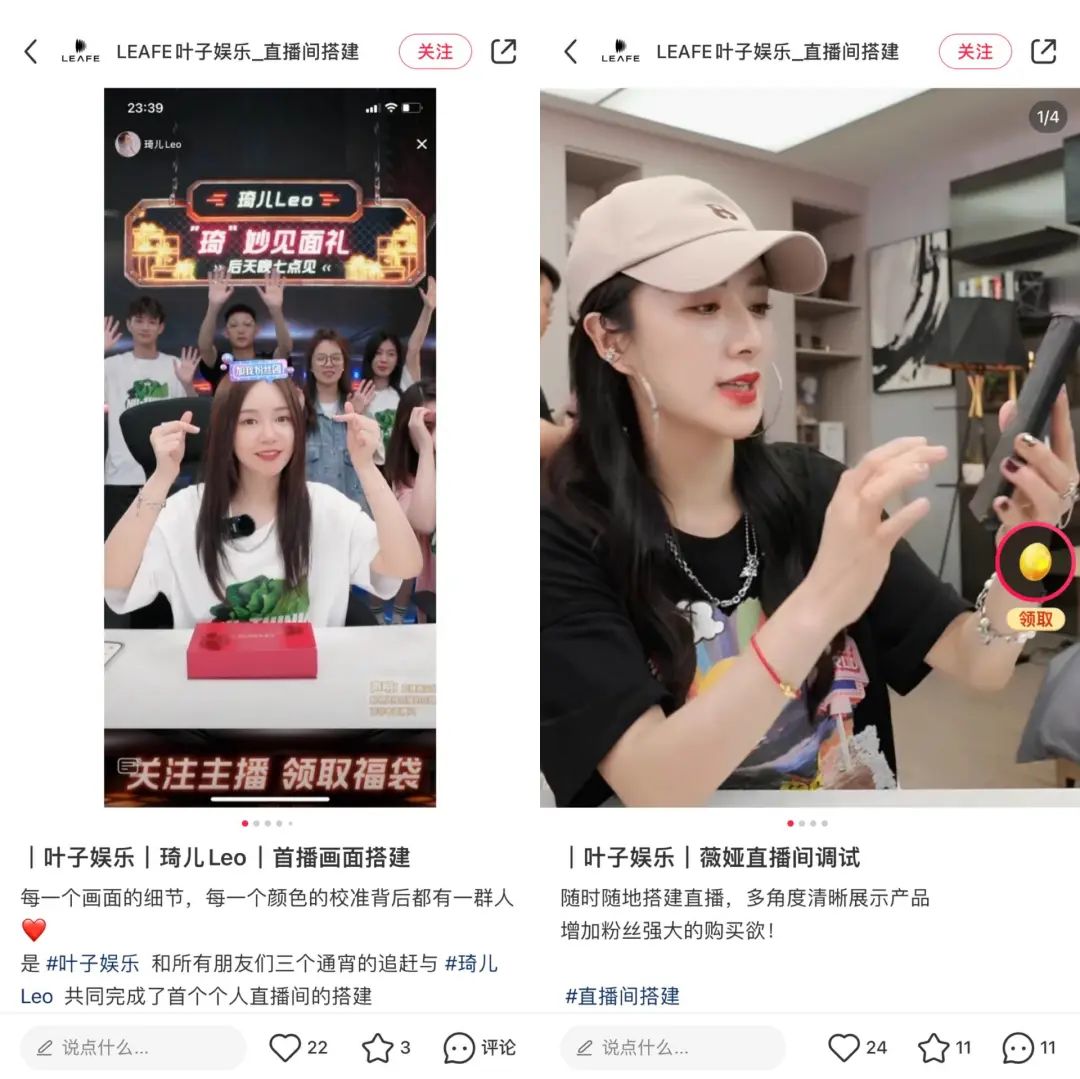Viewport: 1080px width, 1079px height.
Task: Tap comment box under the 薇娅直播间调试 post
Action: (x=672, y=1047)
